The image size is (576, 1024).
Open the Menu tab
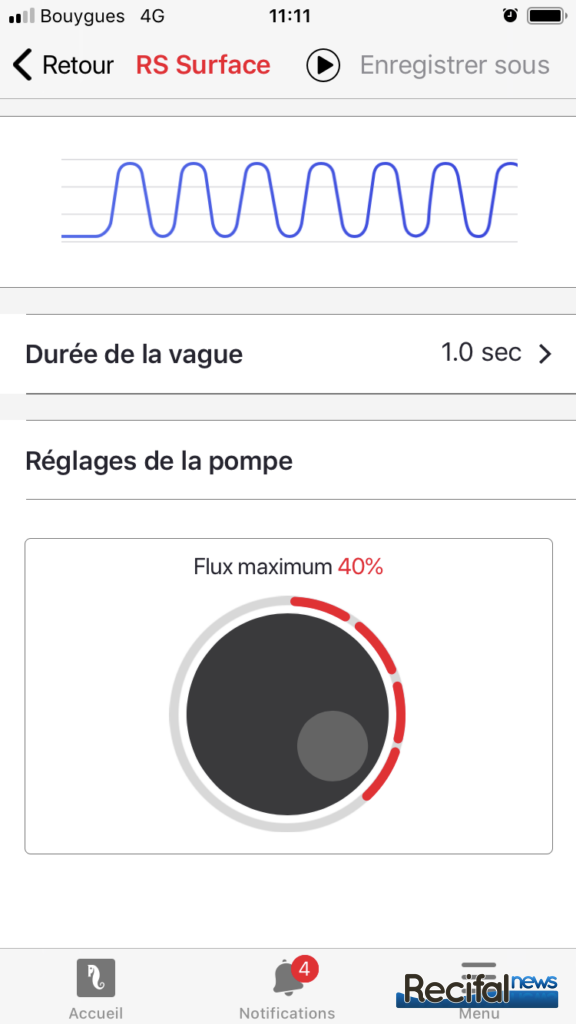(479, 987)
